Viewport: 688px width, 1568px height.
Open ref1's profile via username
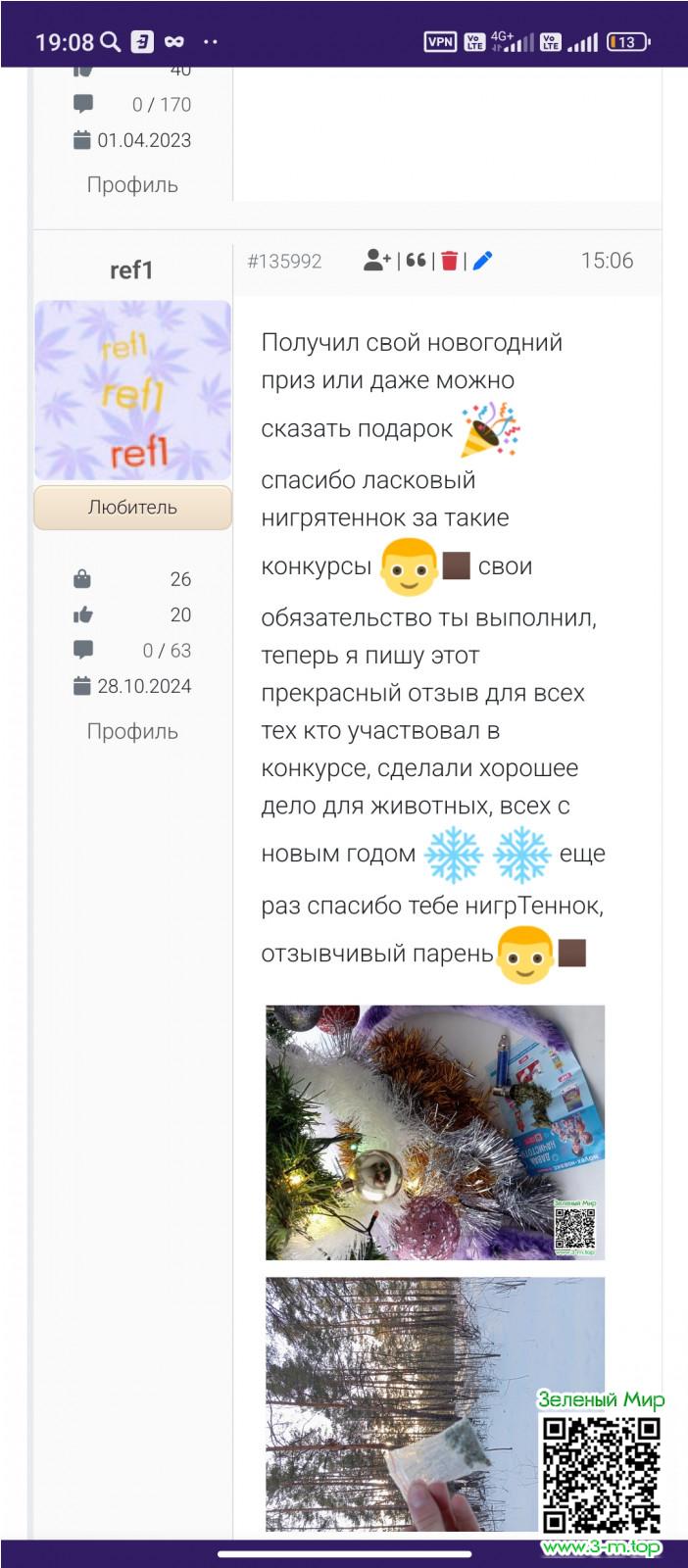pos(131,270)
